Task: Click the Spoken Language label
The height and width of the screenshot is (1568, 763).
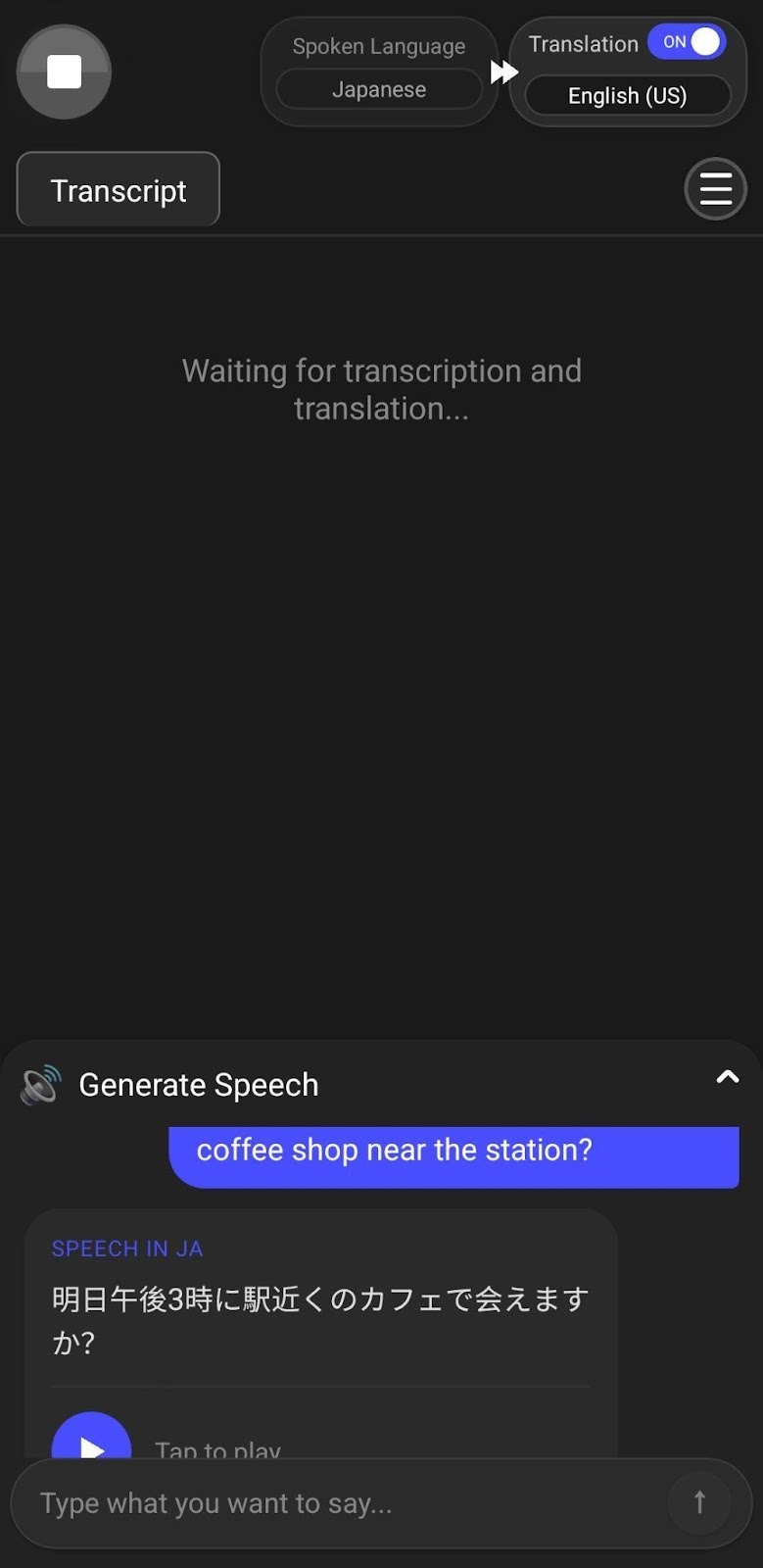Action: 378,45
